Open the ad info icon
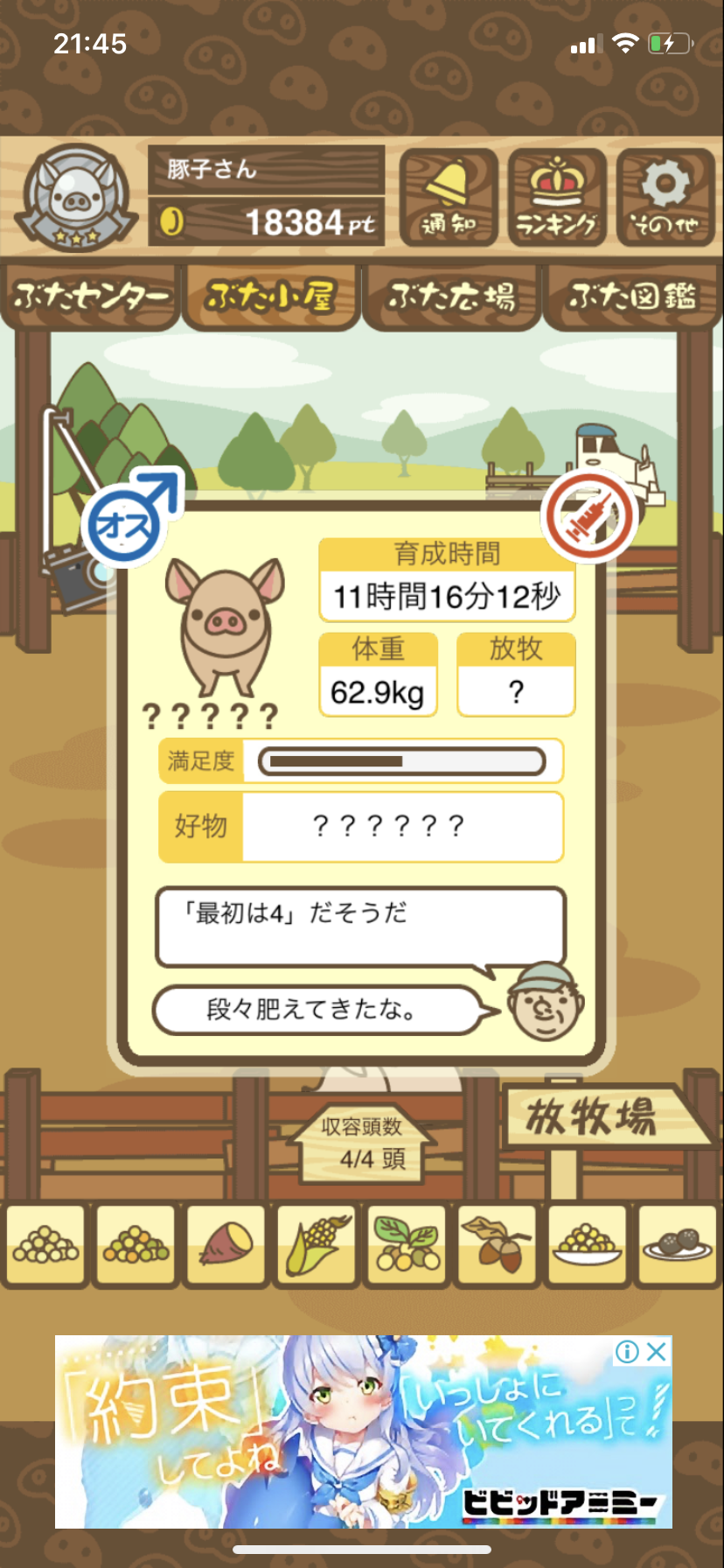Screen dimensions: 724x1568 tap(627, 1352)
